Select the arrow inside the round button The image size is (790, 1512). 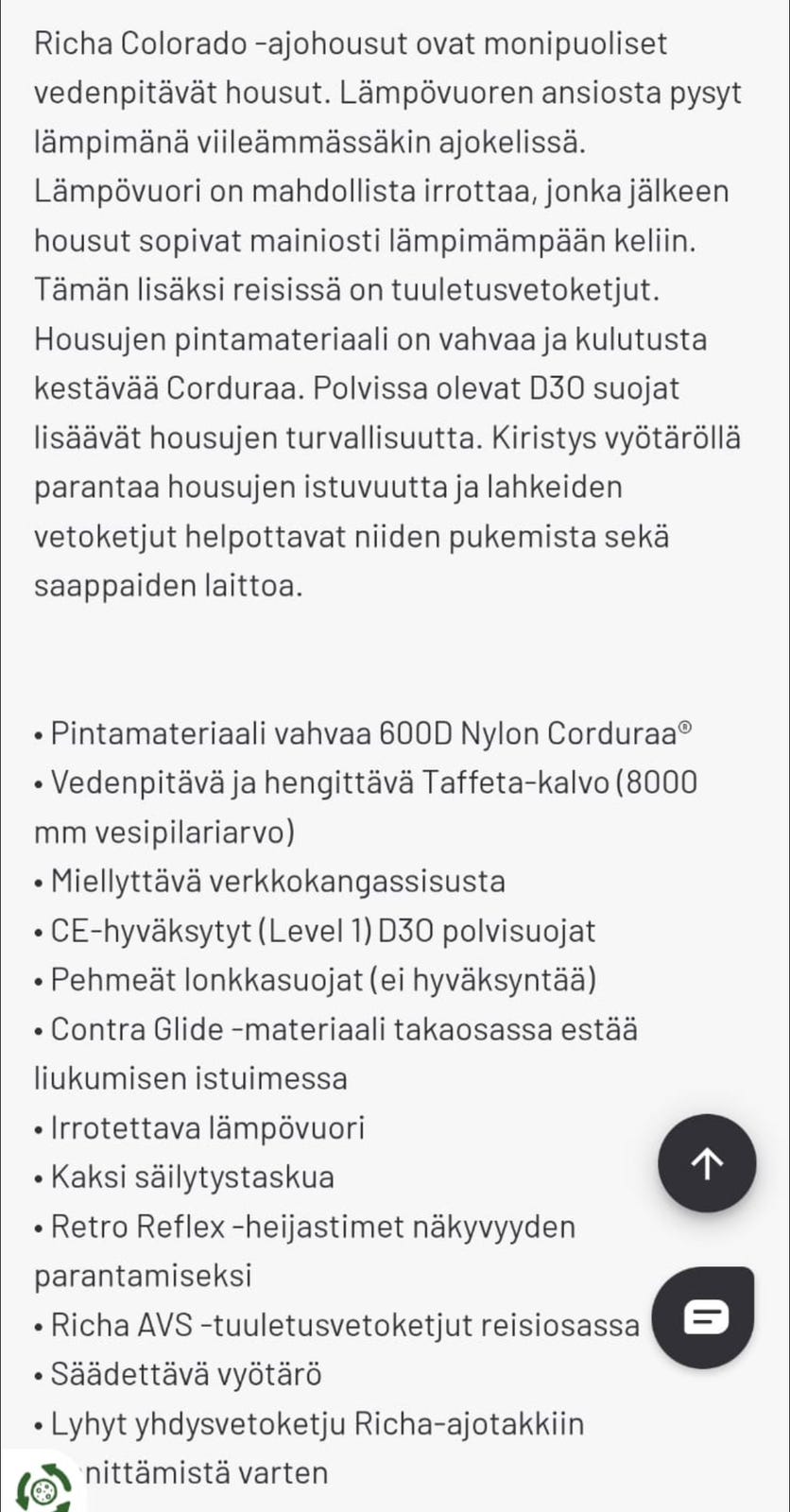click(x=706, y=1164)
